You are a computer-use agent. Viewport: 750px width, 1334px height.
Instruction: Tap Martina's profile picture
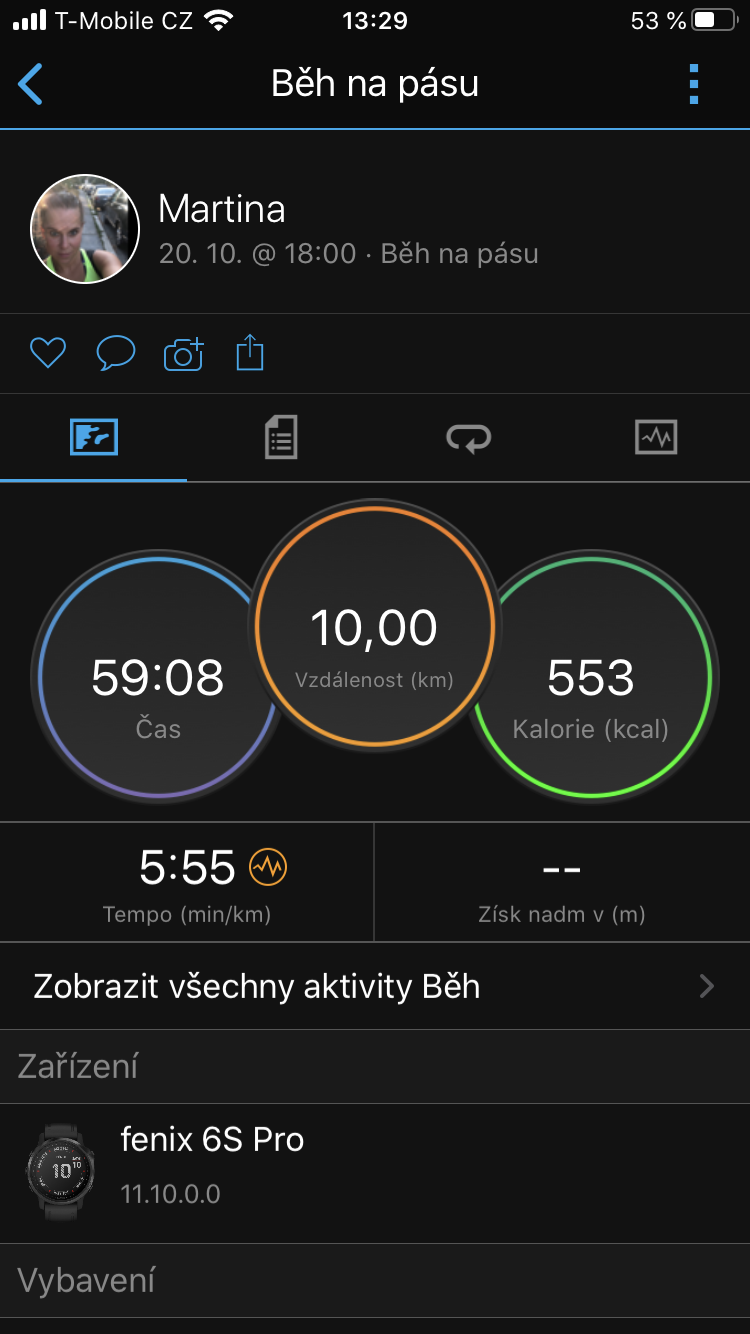[85, 229]
